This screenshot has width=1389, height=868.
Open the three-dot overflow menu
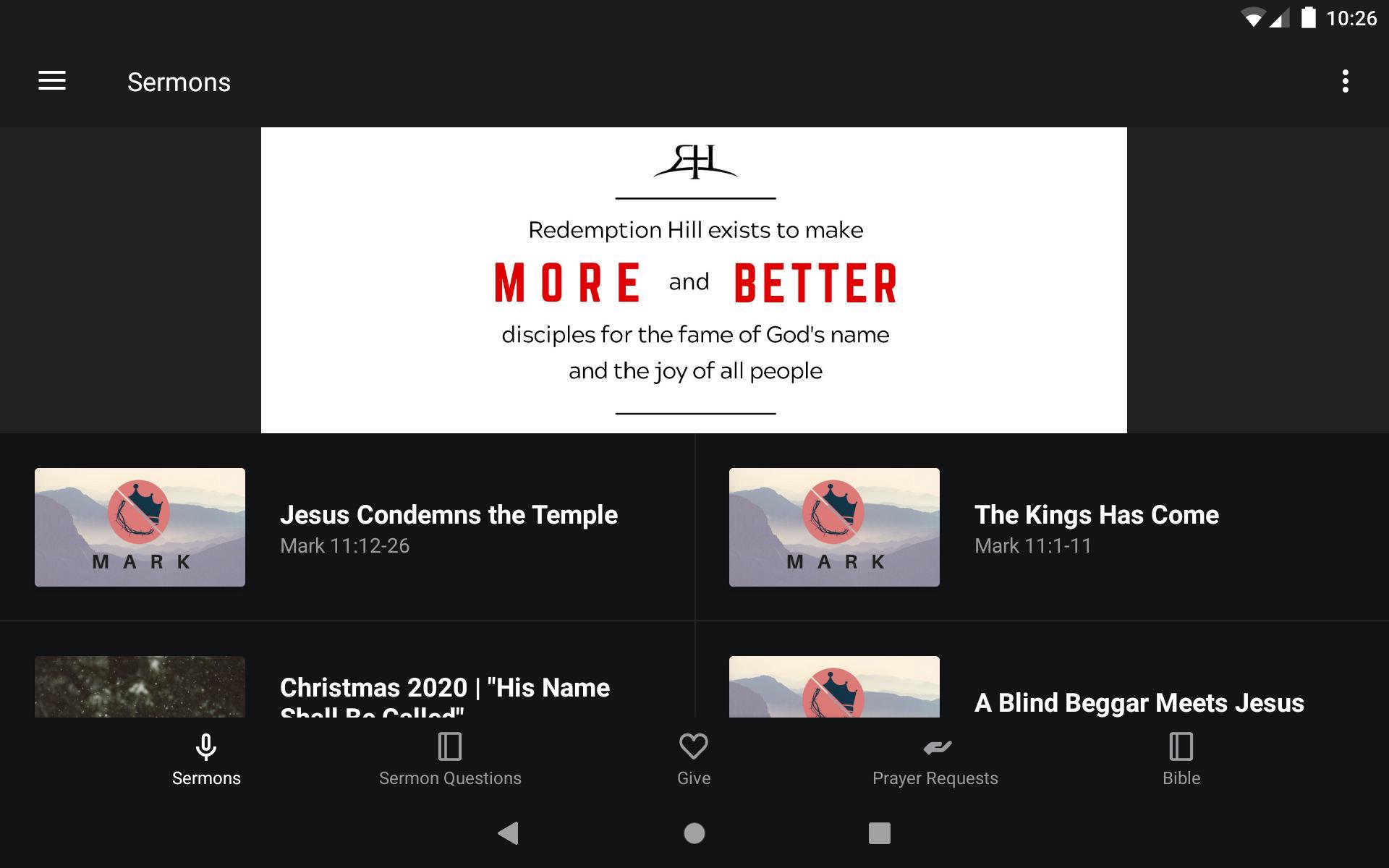(1345, 81)
